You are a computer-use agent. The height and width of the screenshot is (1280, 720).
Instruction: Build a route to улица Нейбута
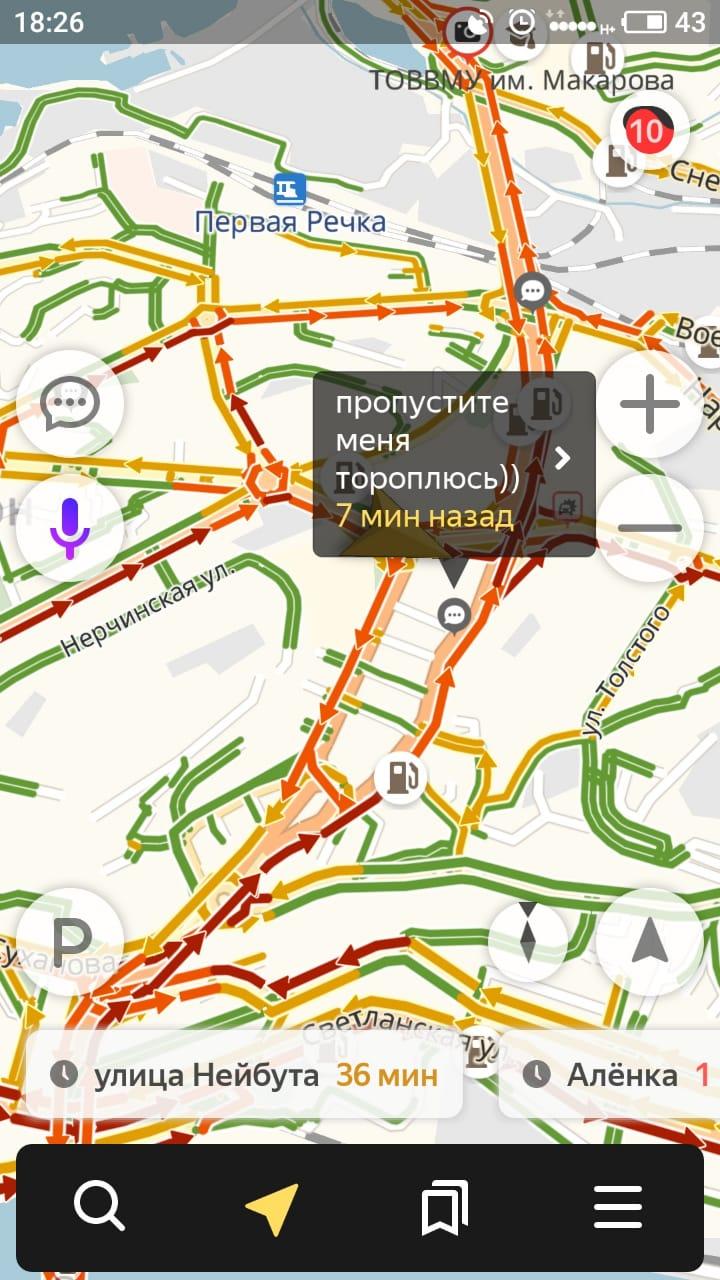tap(245, 1076)
